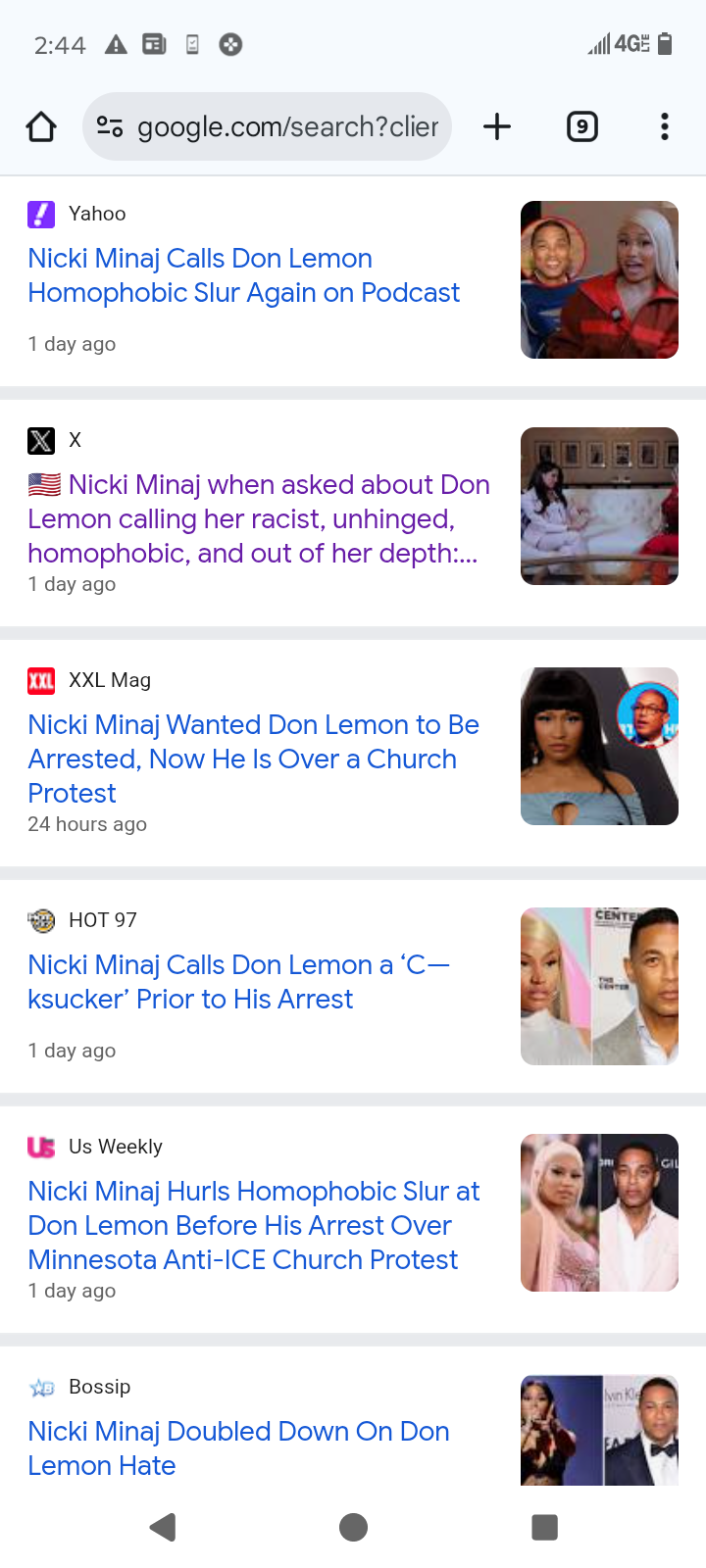Open the Bossip article thumbnail
This screenshot has width=706, height=1568.
[599, 1430]
